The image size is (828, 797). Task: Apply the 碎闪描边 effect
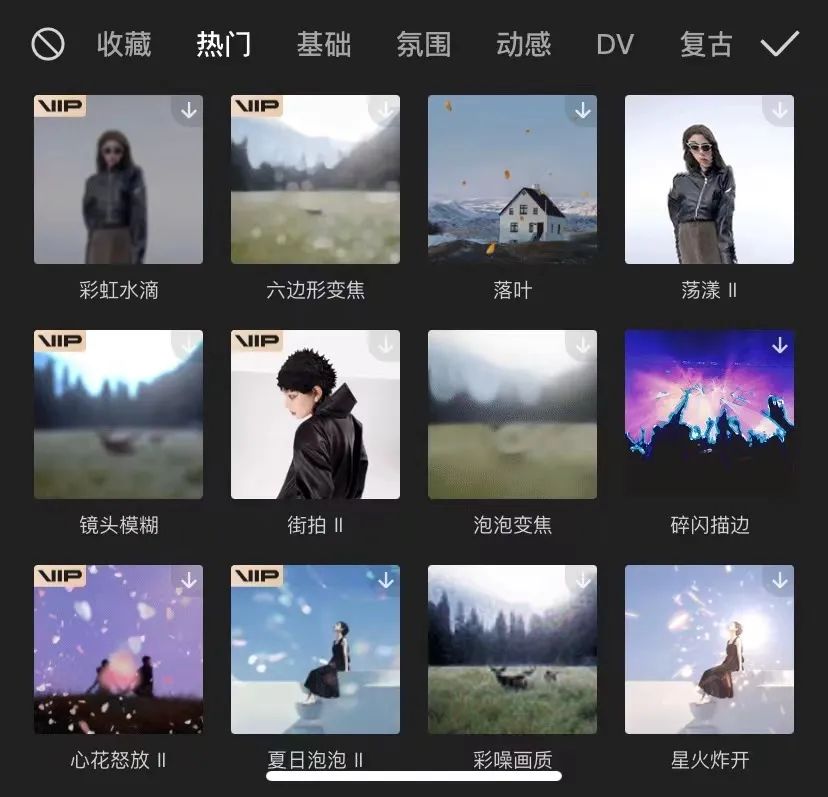click(709, 415)
